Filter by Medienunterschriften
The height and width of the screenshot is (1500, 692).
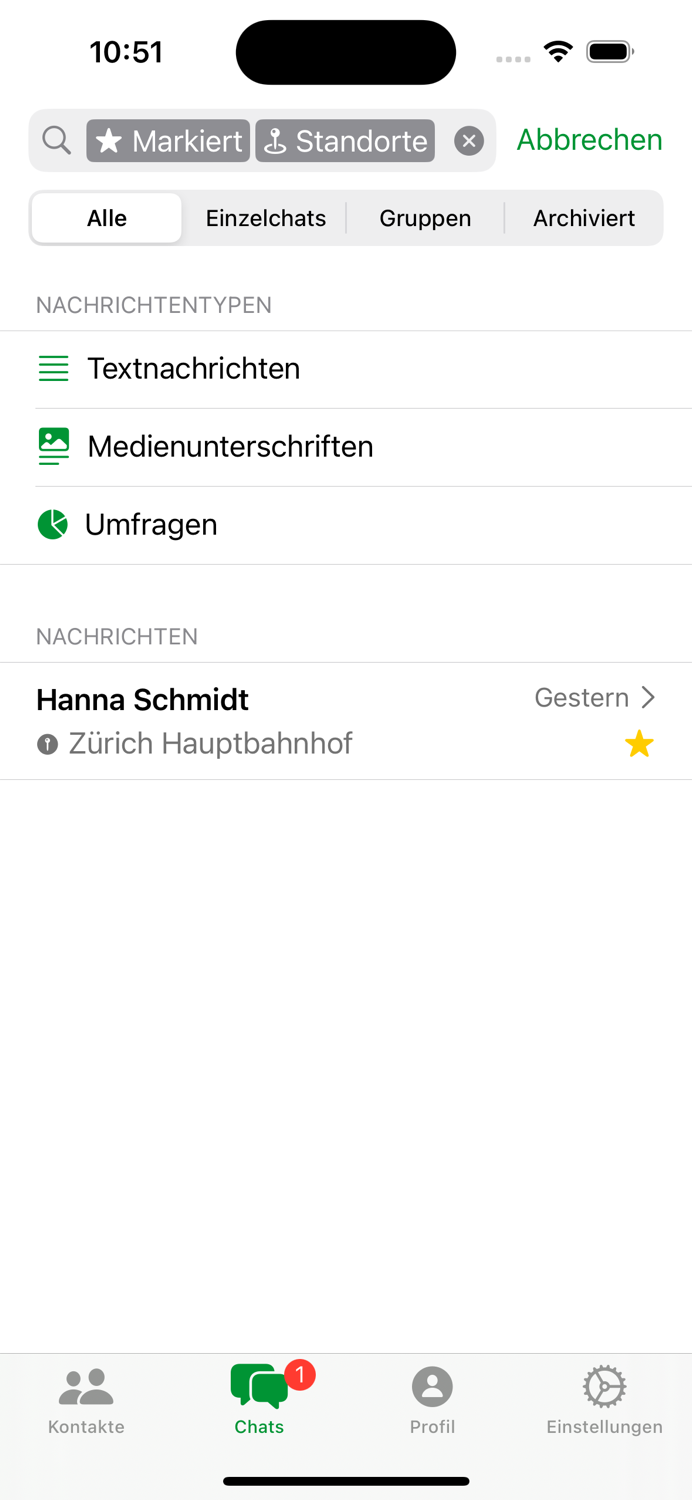point(346,447)
